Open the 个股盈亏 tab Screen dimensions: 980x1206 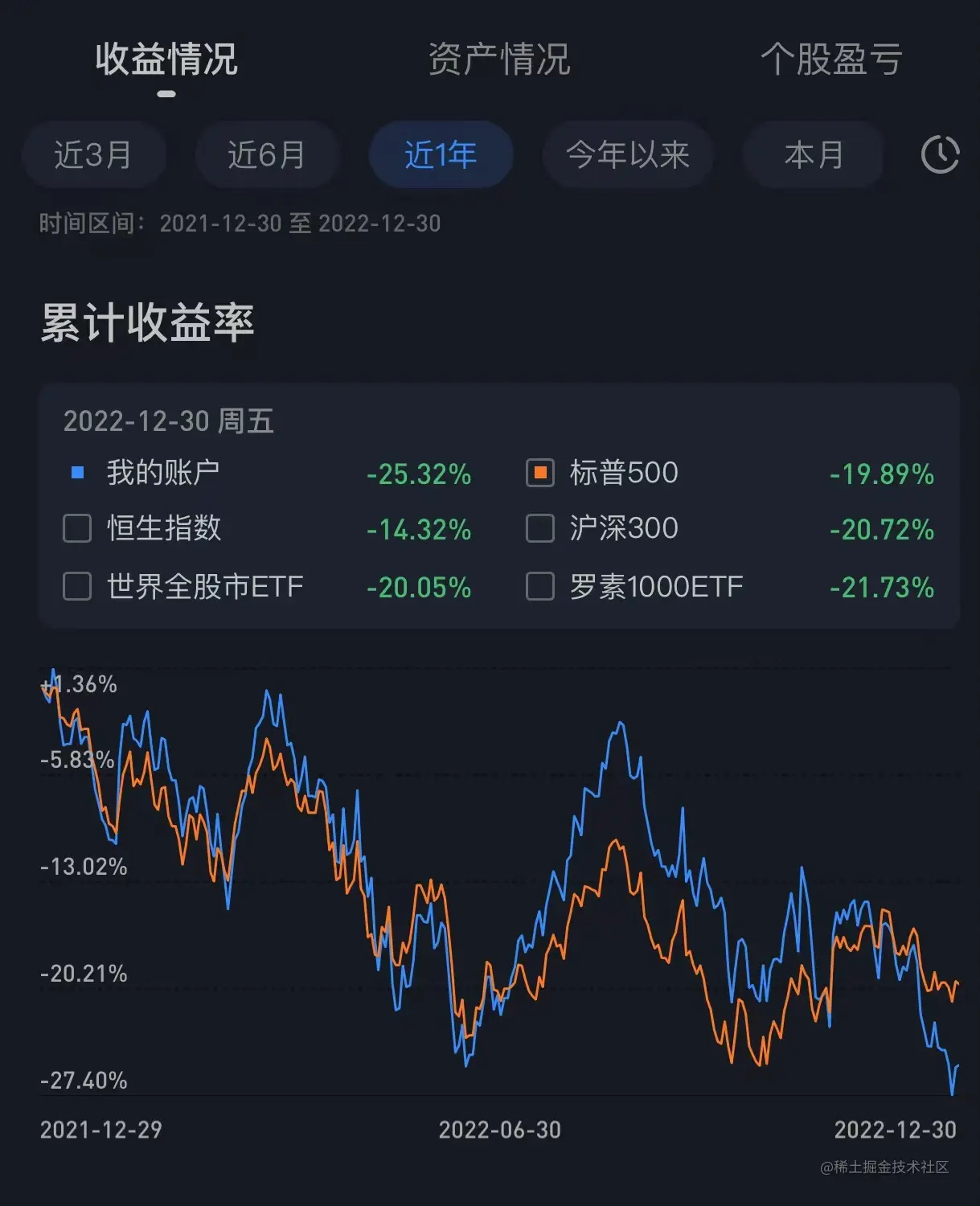click(x=831, y=59)
